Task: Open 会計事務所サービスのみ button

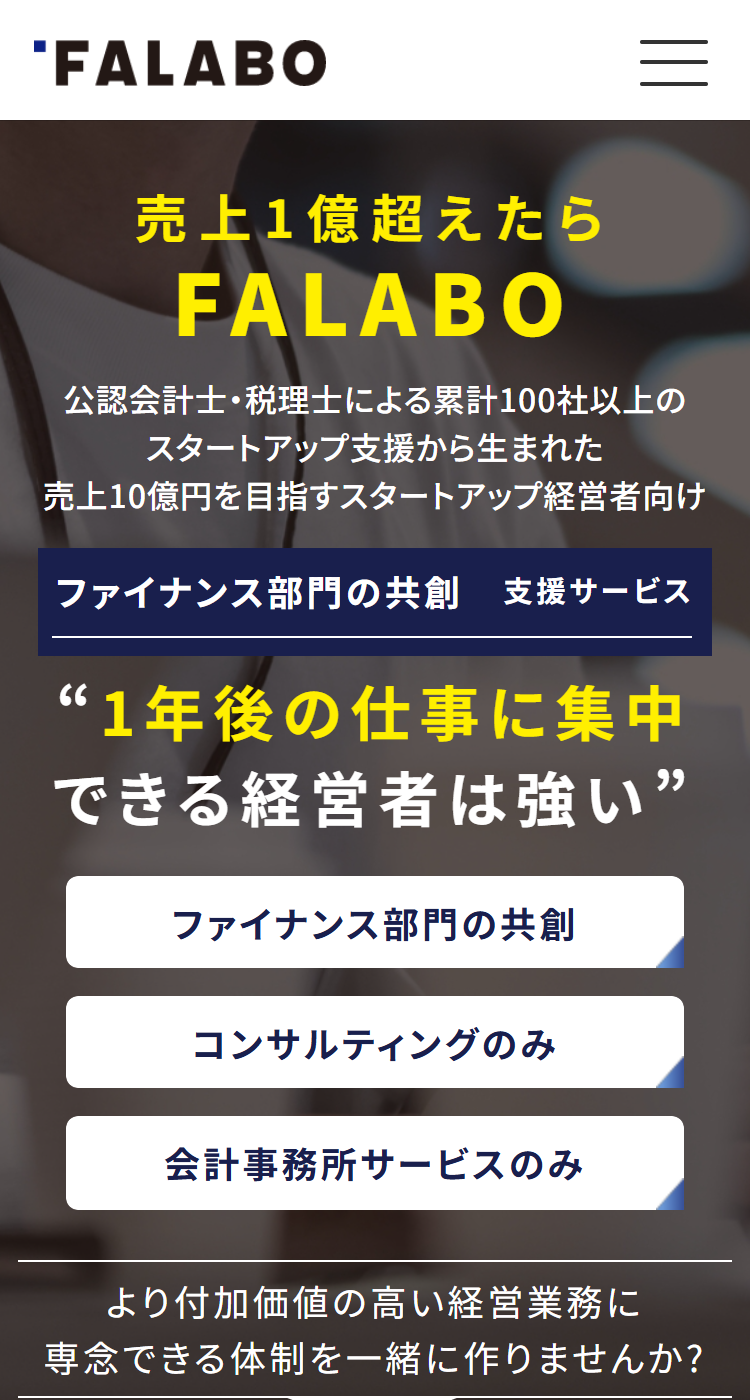Action: [x=374, y=1163]
